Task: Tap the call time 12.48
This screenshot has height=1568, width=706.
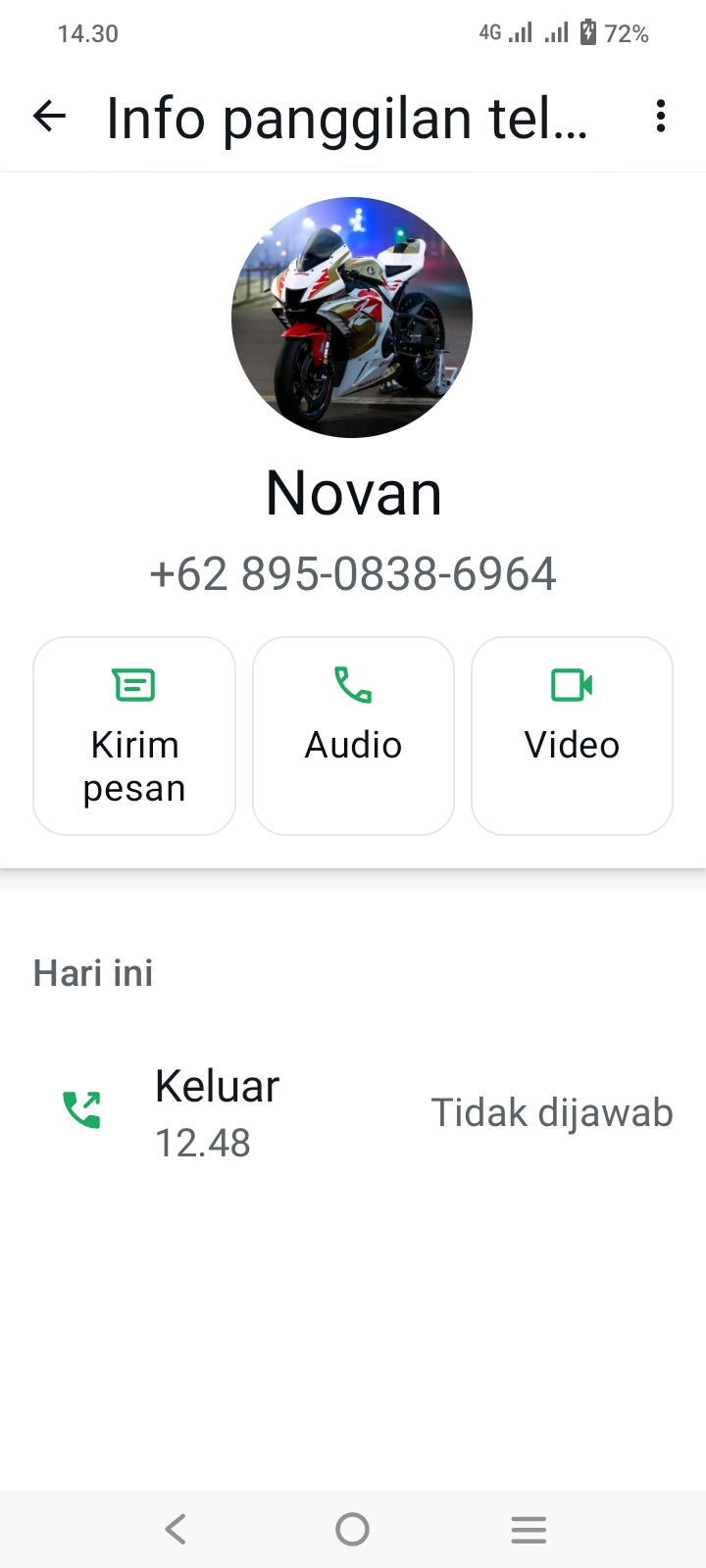Action: 203,1142
